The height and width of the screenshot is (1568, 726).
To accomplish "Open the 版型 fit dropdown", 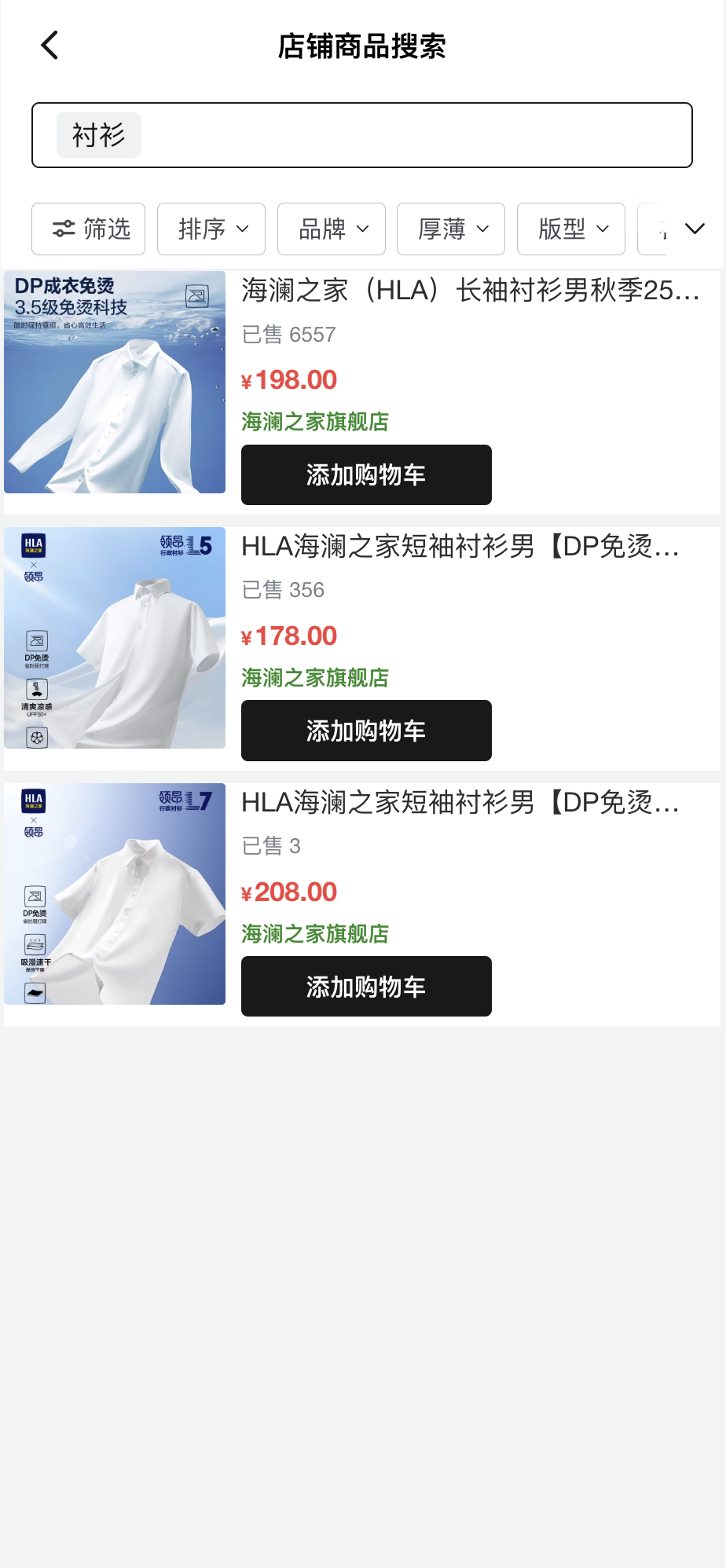I will pos(571,229).
